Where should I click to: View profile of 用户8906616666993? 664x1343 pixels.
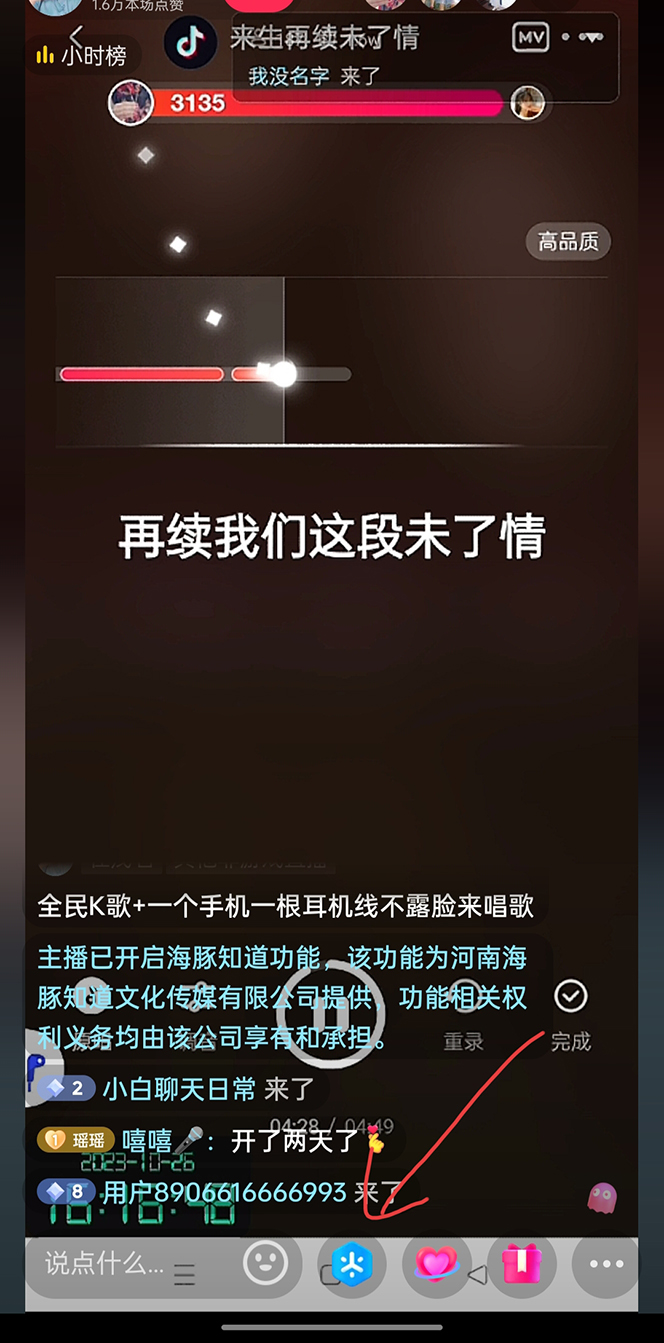(x=225, y=1192)
